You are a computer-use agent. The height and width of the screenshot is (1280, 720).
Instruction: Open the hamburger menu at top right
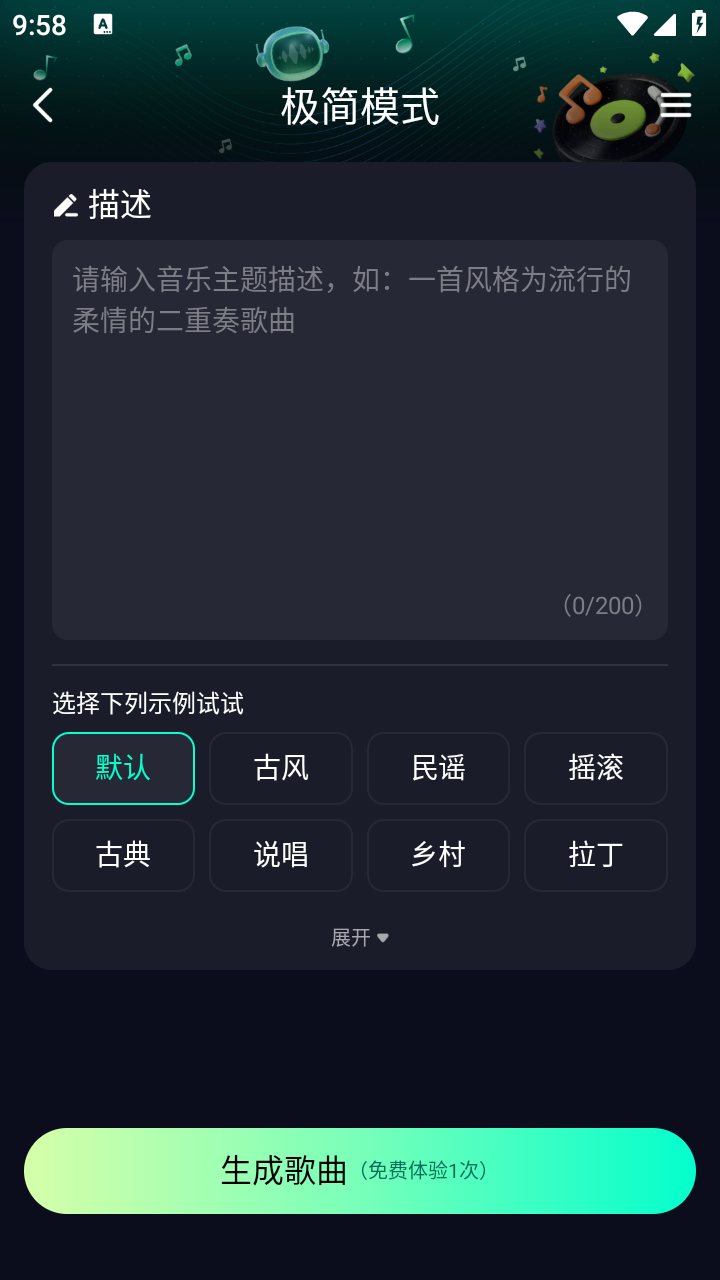click(x=676, y=104)
